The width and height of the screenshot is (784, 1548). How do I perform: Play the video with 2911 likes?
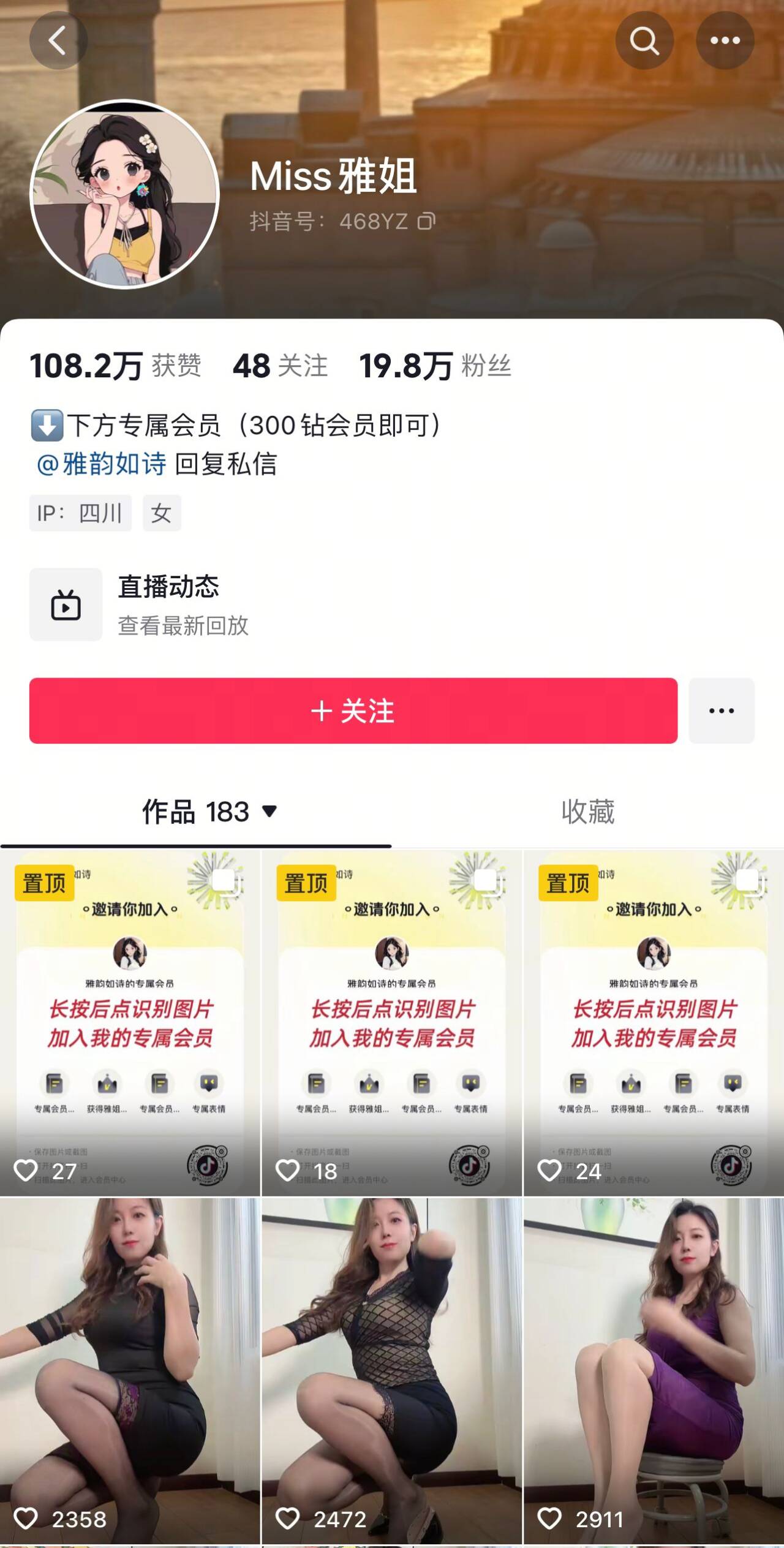coord(654,1372)
